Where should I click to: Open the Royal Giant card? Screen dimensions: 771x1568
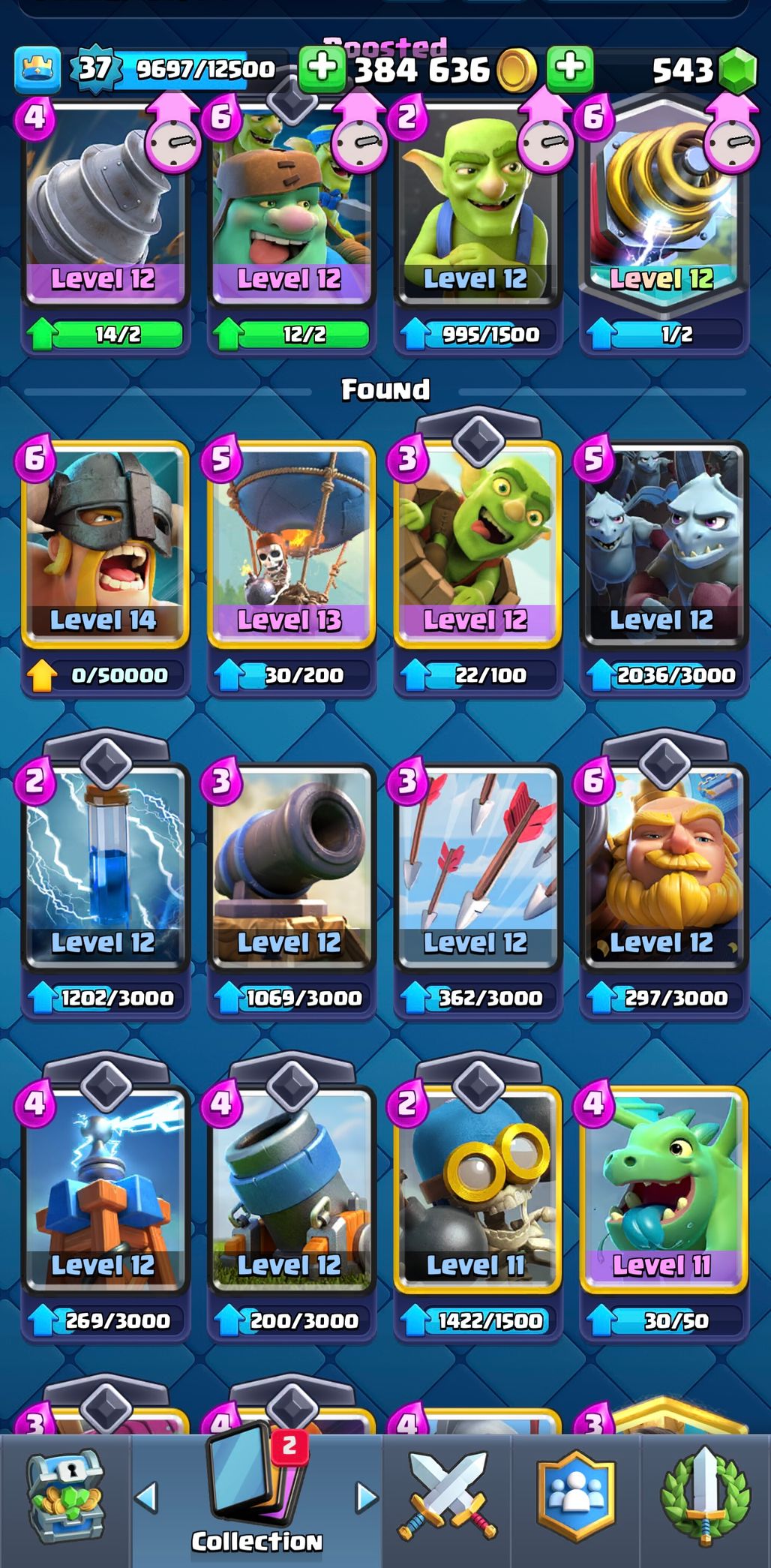[664, 867]
